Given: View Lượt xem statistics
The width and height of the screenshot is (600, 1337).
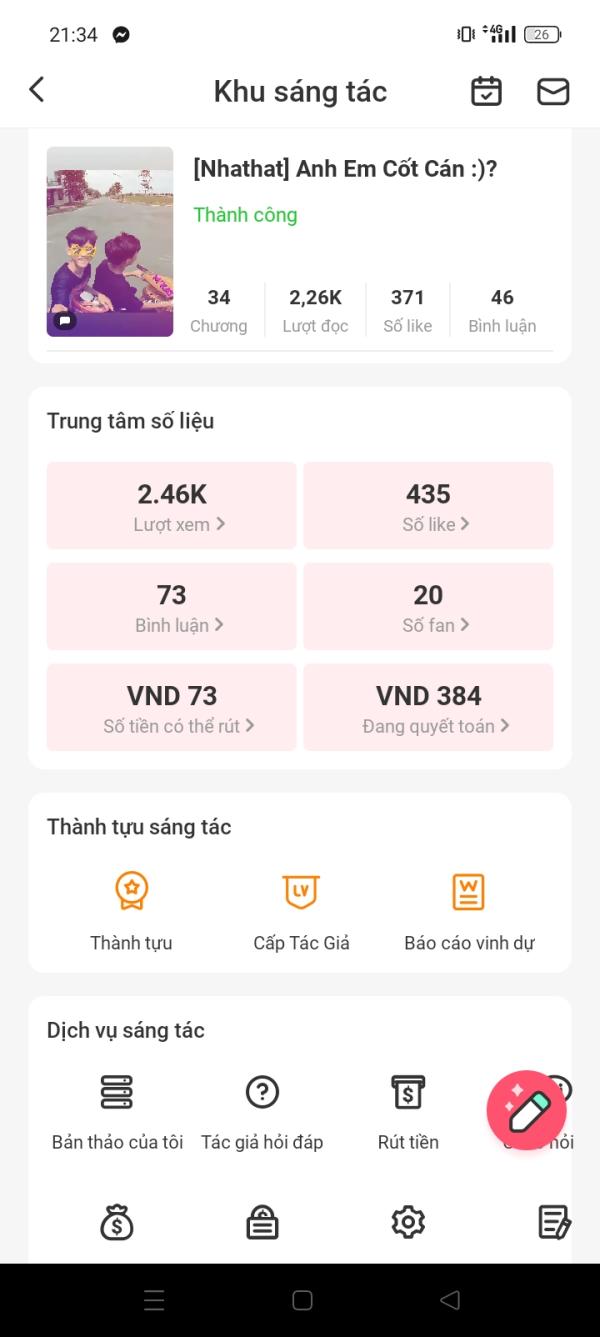Looking at the screenshot, I should click(172, 505).
